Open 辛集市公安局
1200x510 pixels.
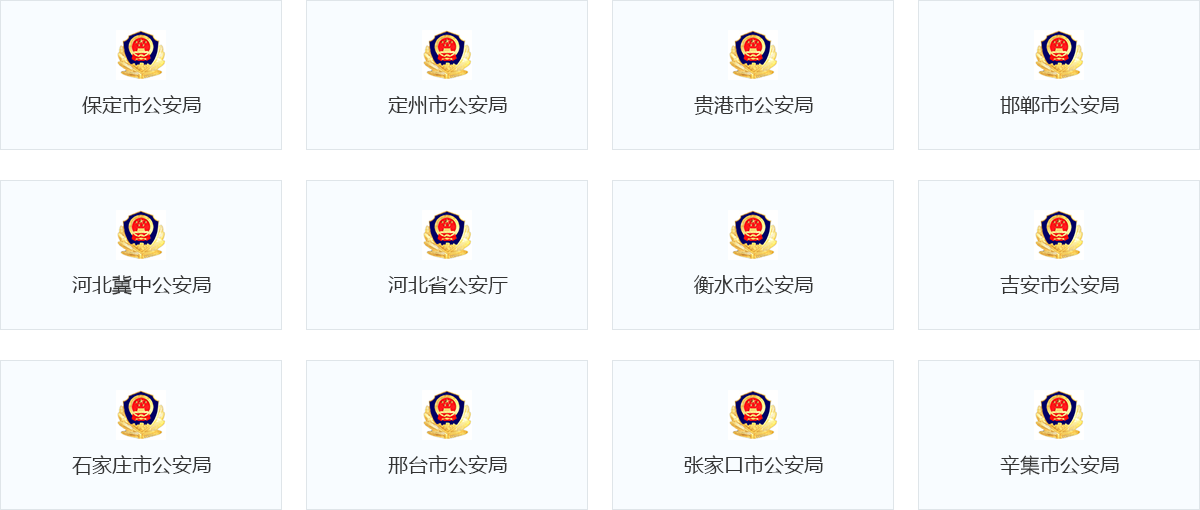pyautogui.click(x=1059, y=436)
